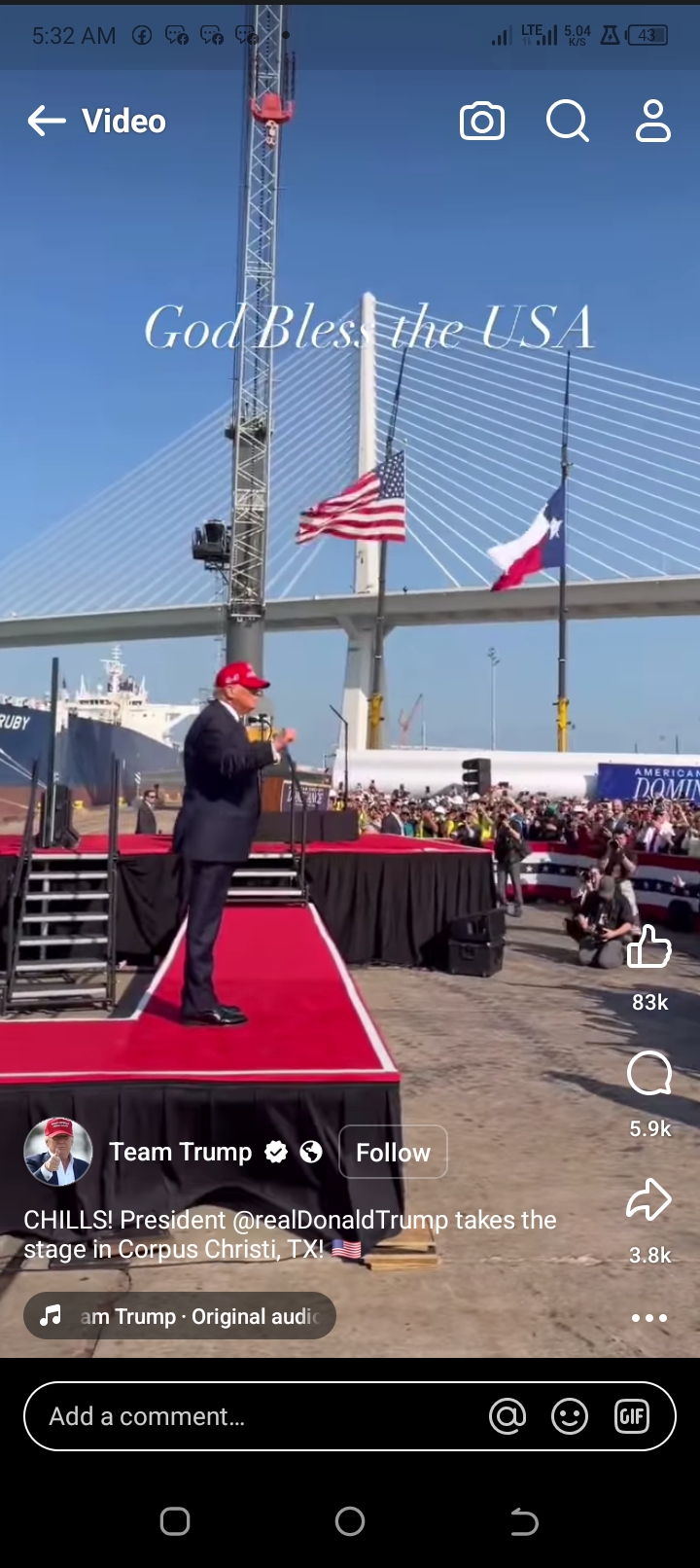Open the camera icon in top bar
The height and width of the screenshot is (1568, 700).
coord(482,122)
